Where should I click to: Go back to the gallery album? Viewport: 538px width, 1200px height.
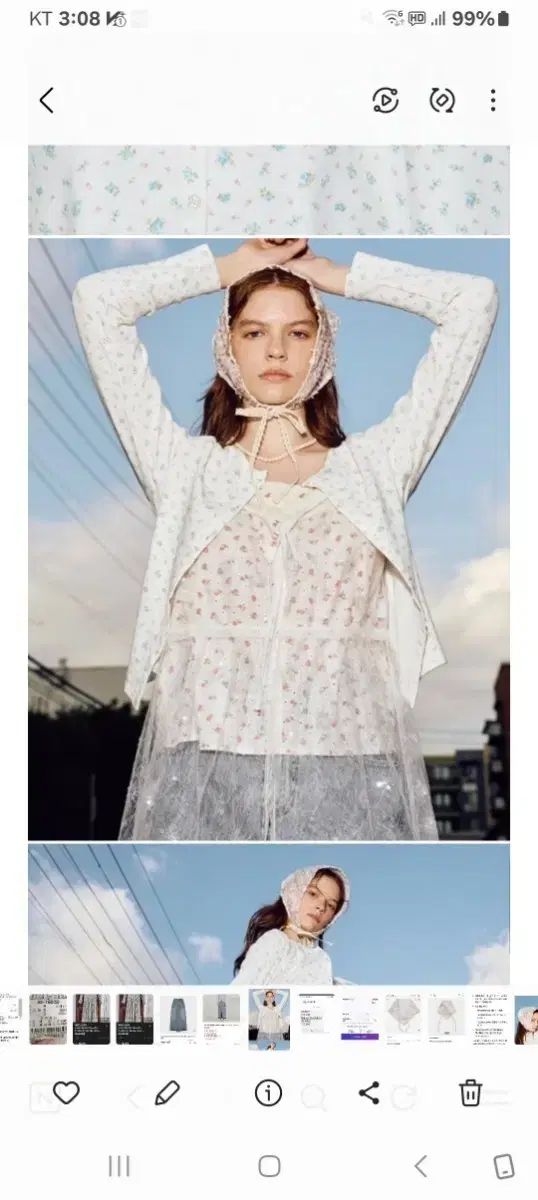click(46, 100)
